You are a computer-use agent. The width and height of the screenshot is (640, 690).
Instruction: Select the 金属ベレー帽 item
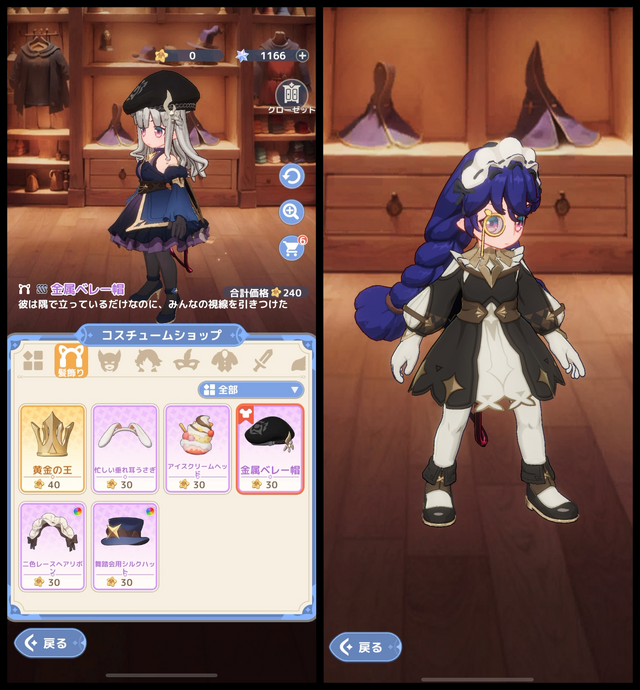[x=270, y=448]
